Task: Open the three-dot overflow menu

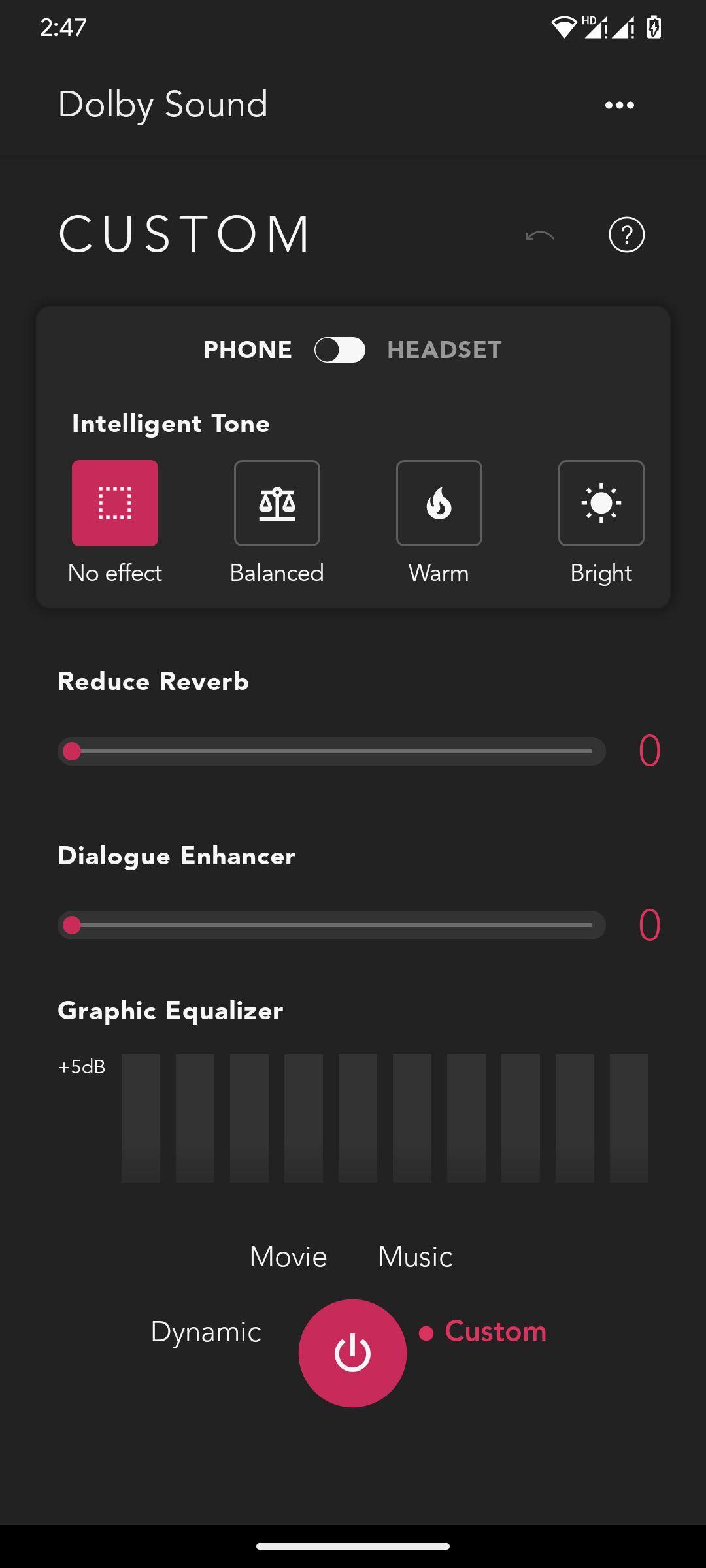Action: click(x=619, y=105)
